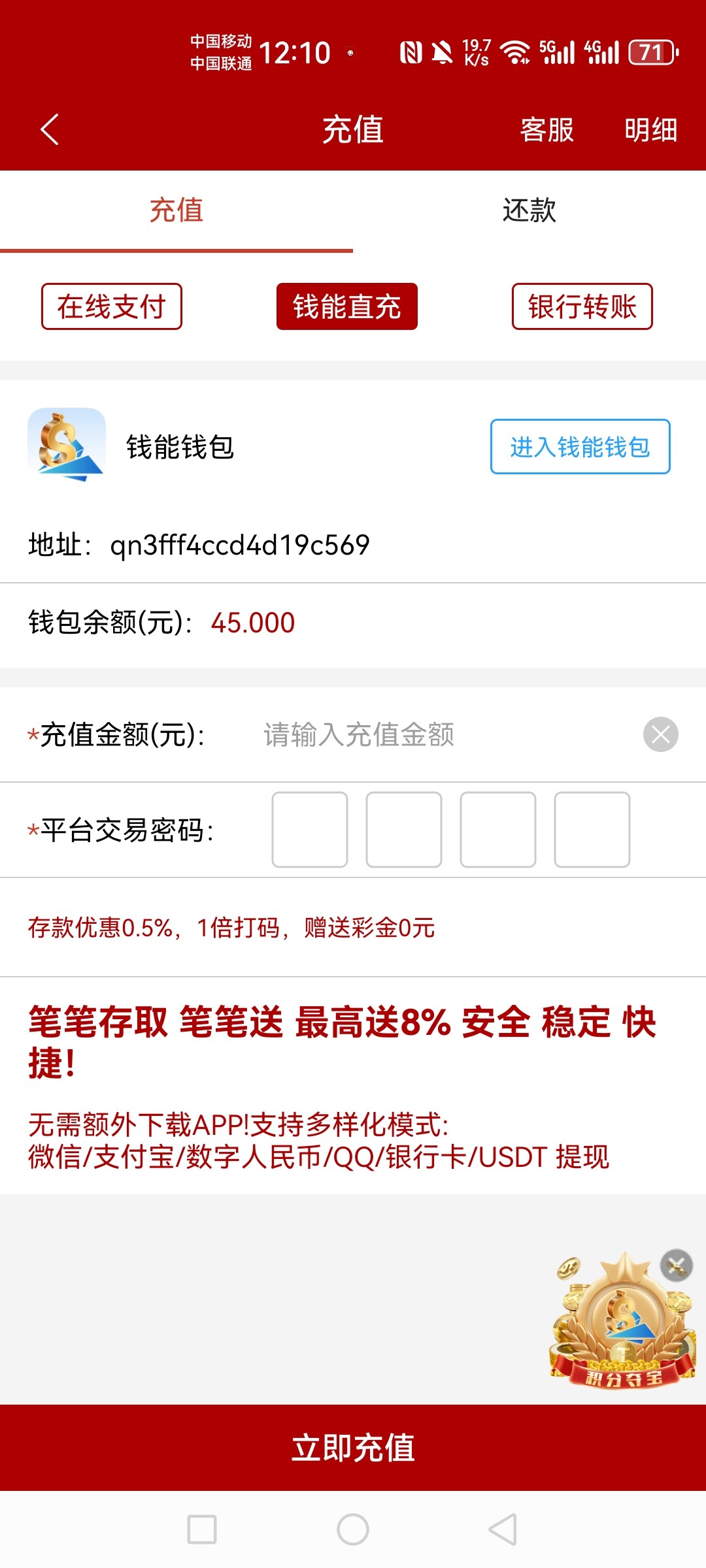Tap 进入钱能钱包 button
The height and width of the screenshot is (1568, 706).
(x=580, y=447)
